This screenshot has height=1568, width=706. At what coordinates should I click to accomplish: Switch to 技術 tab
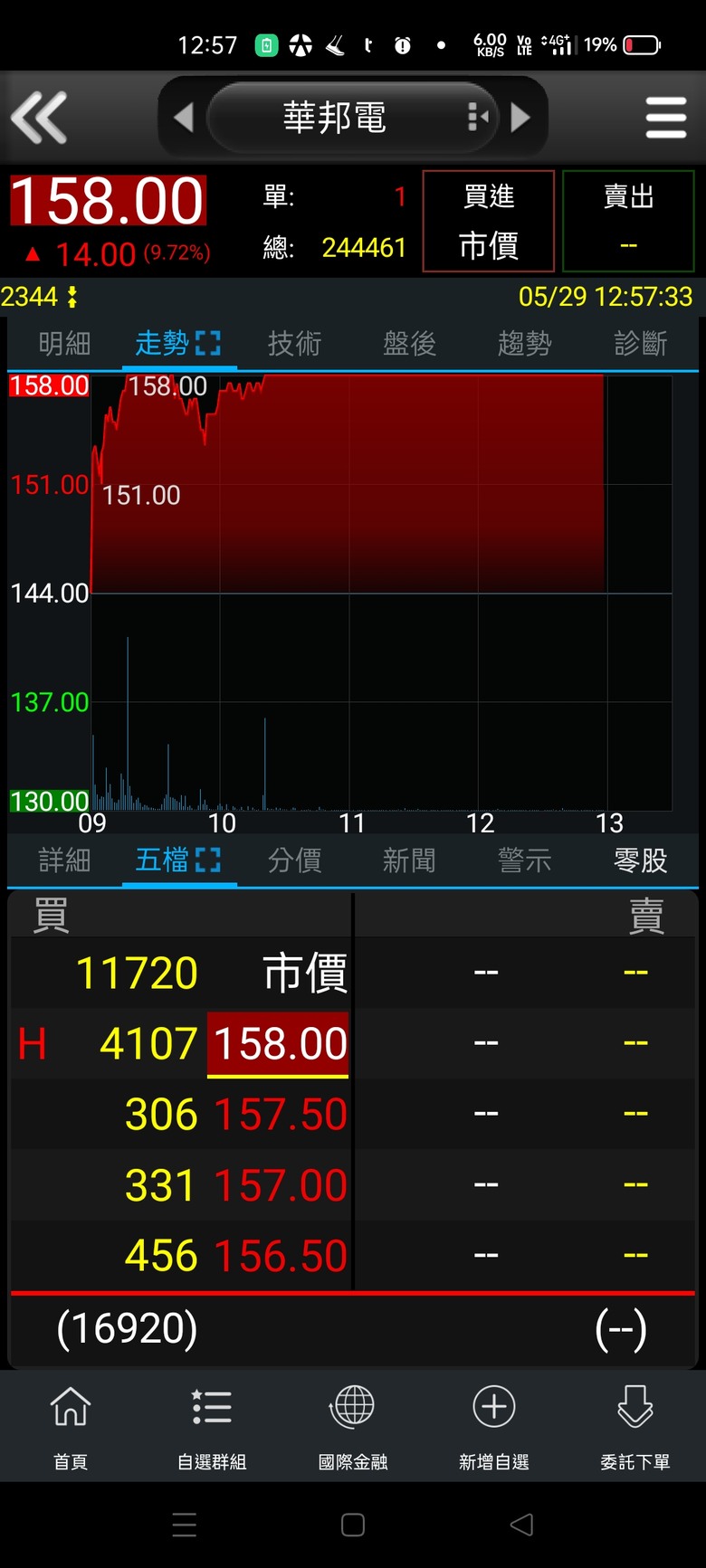(x=294, y=344)
